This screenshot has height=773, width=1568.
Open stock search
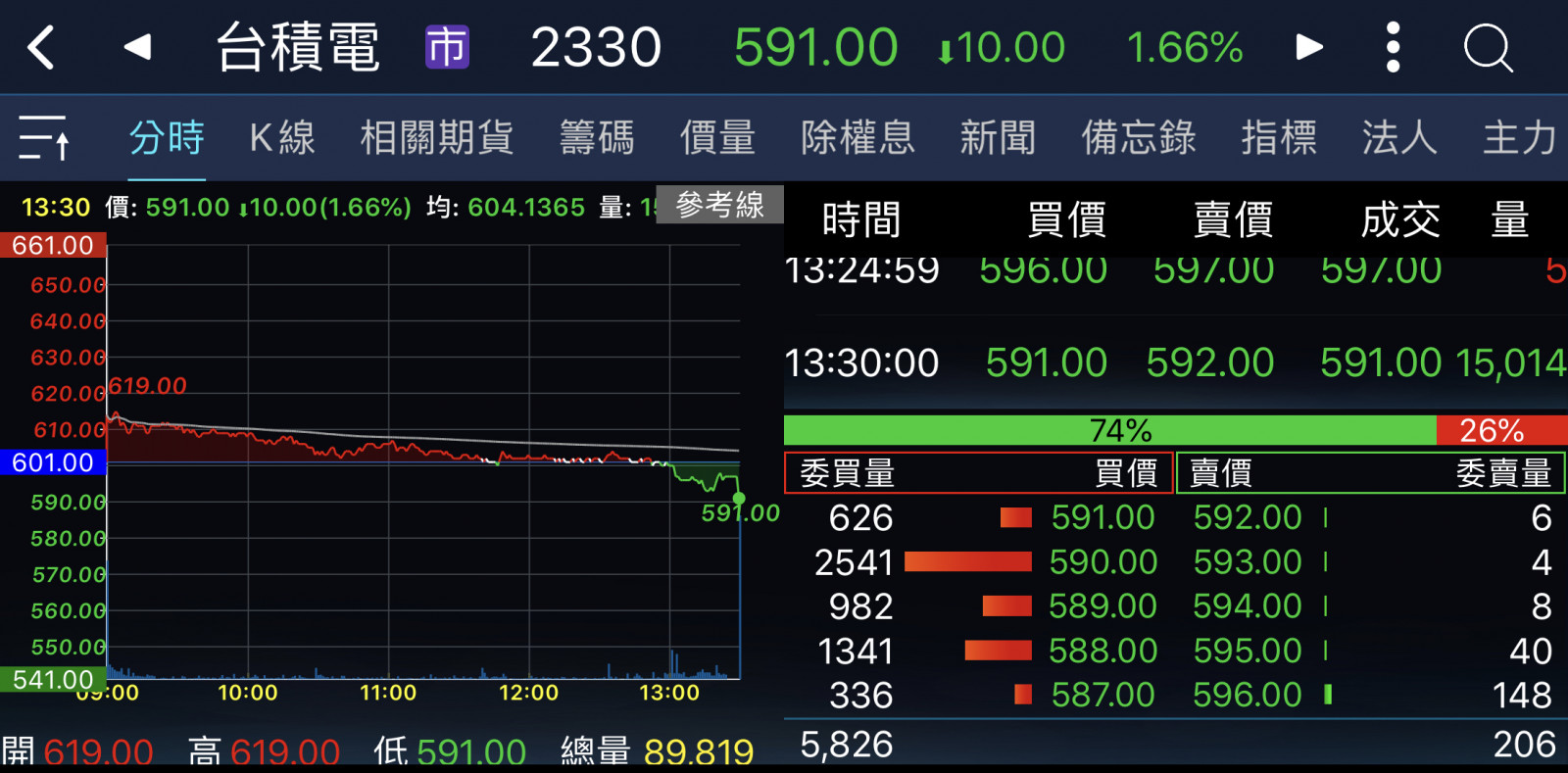[x=1488, y=47]
